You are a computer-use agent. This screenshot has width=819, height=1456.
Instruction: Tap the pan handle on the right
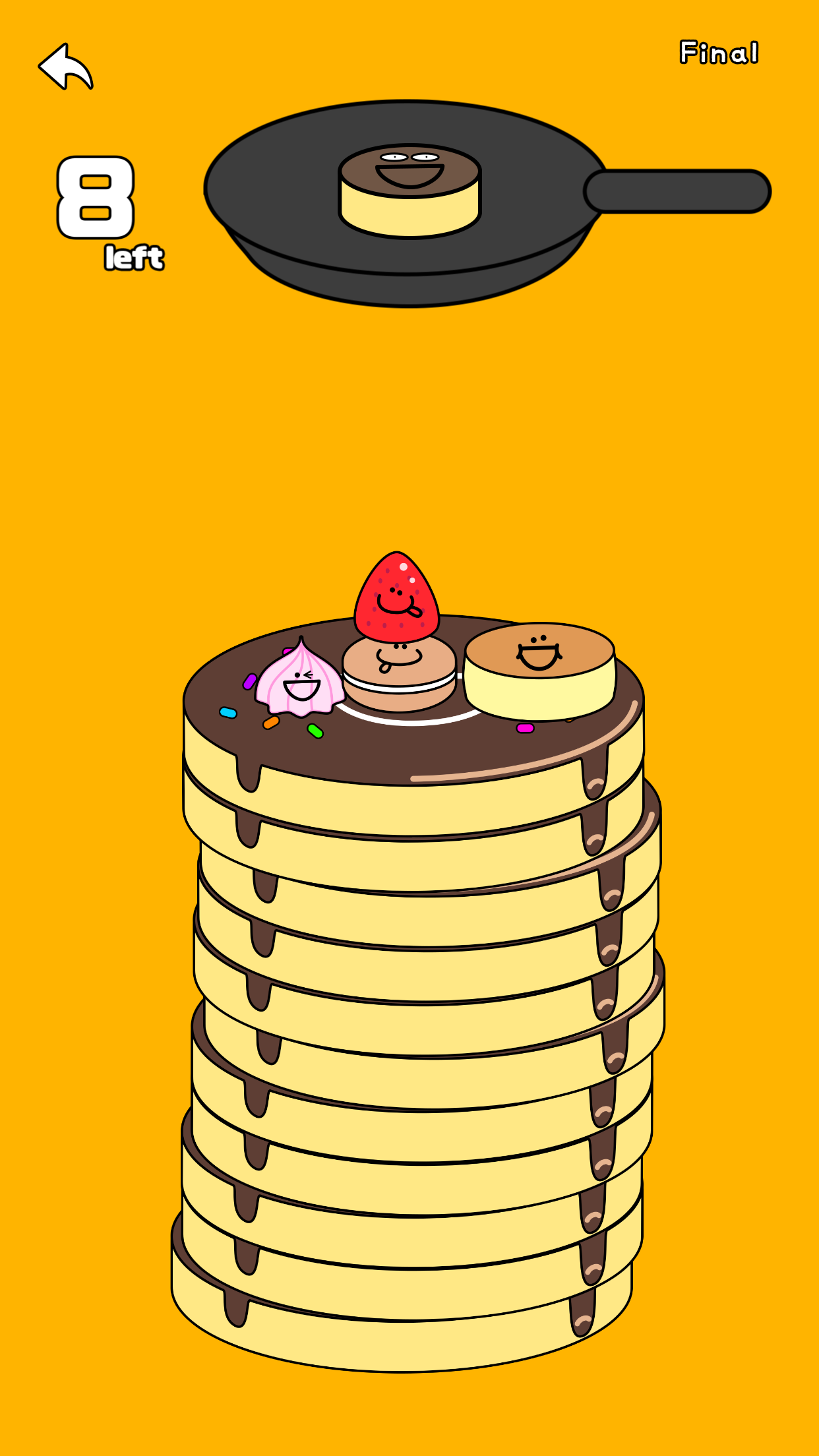[x=679, y=191]
